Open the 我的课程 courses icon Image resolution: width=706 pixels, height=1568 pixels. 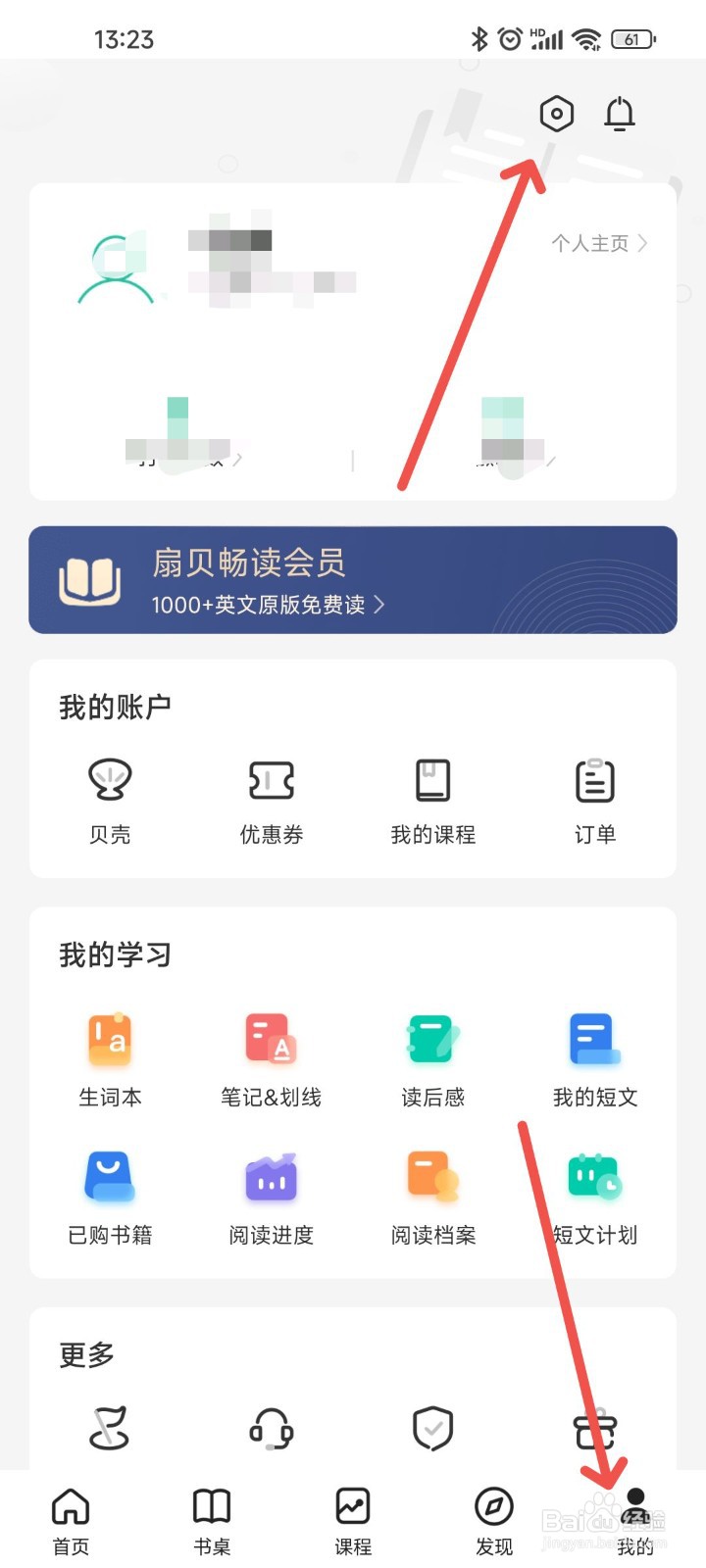click(431, 779)
